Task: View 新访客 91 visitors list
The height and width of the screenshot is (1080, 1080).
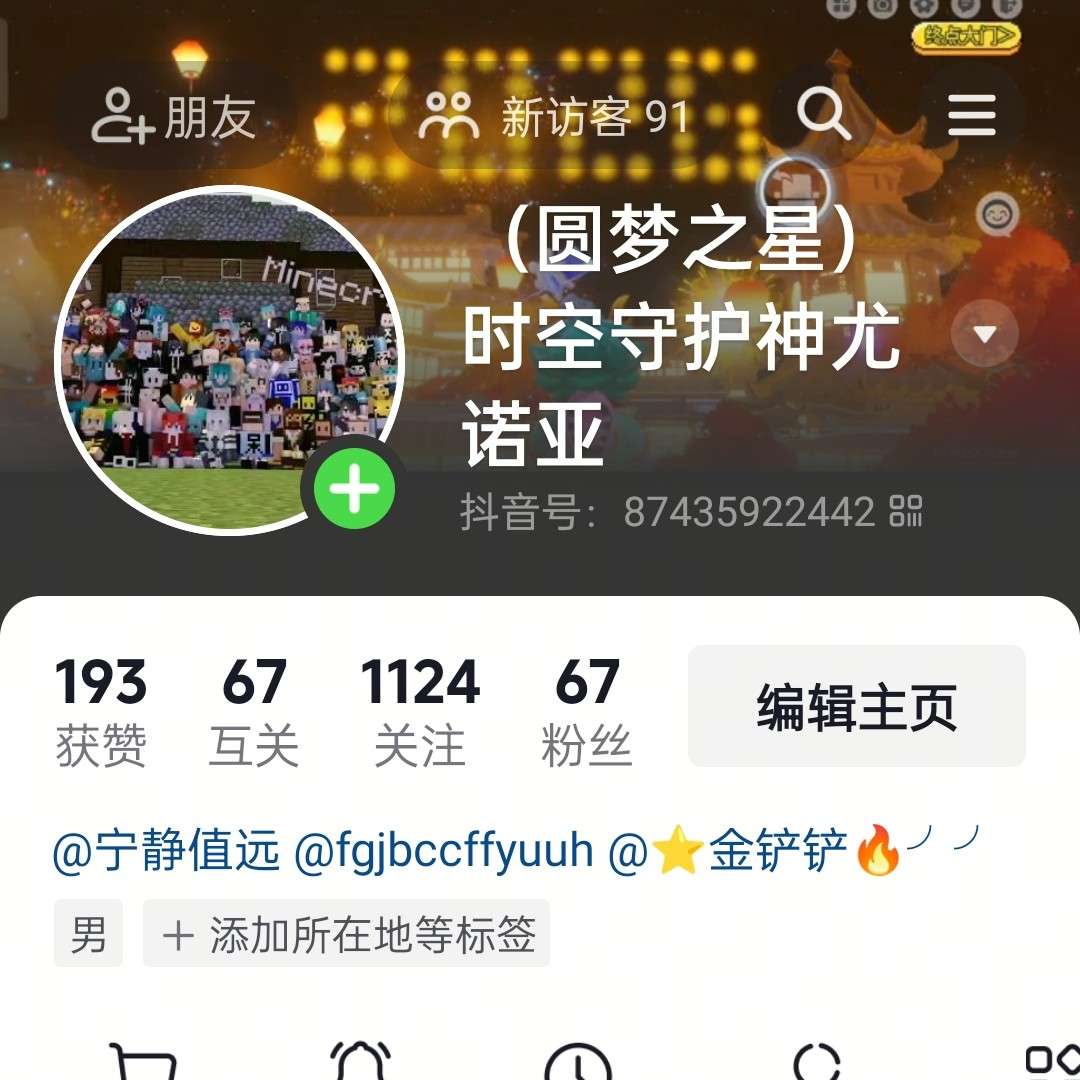Action: click(x=555, y=118)
